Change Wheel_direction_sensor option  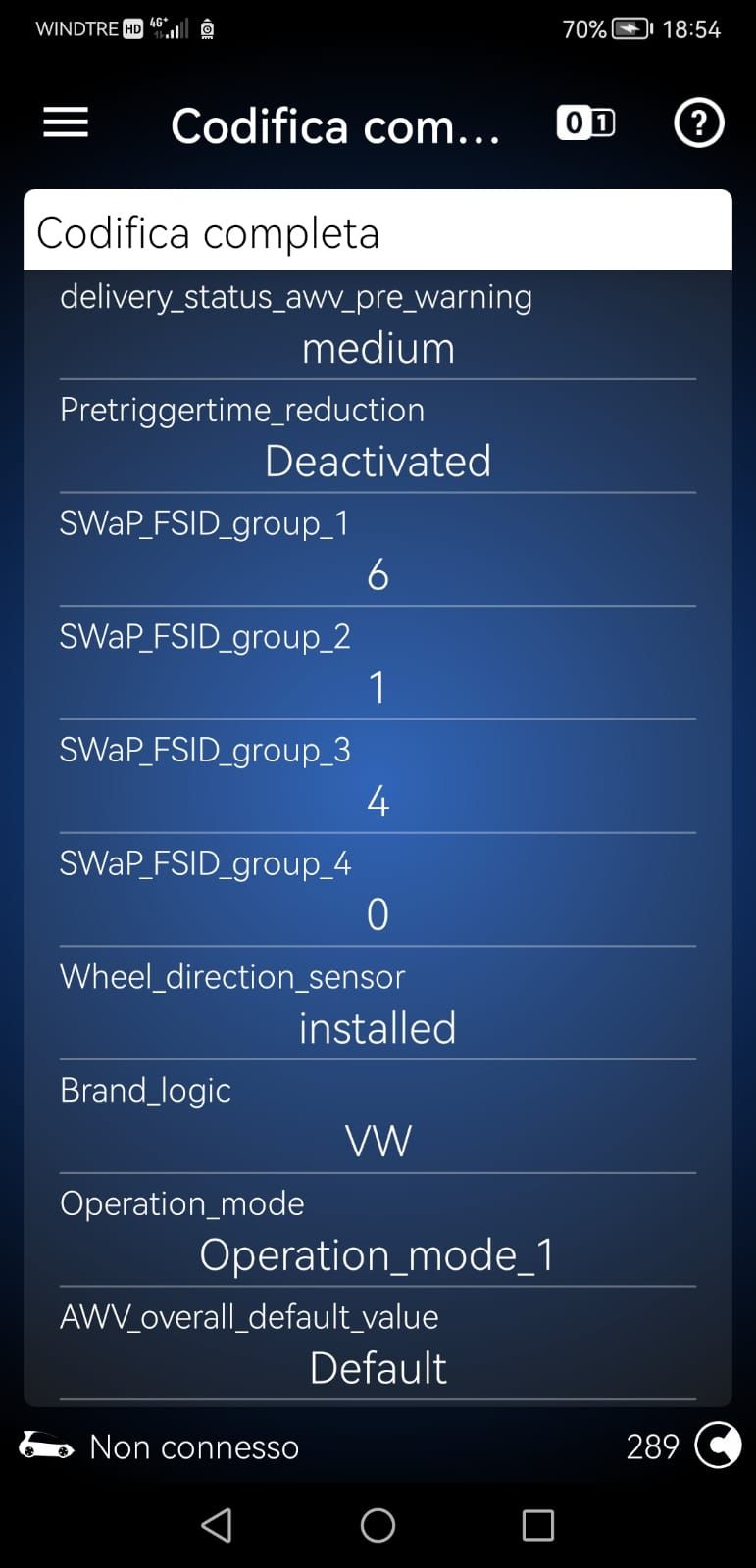click(378, 1004)
